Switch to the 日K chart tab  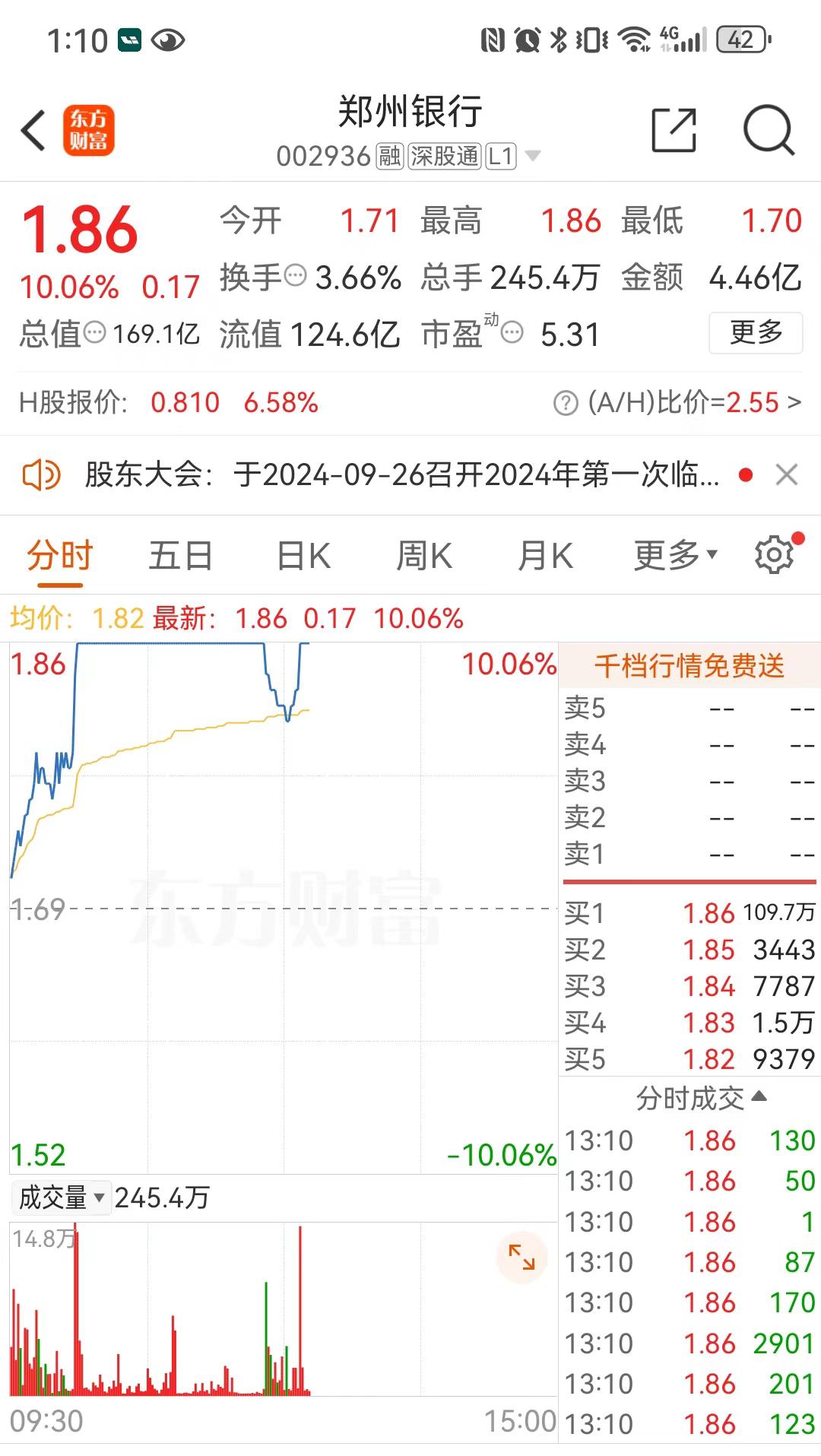[x=303, y=556]
